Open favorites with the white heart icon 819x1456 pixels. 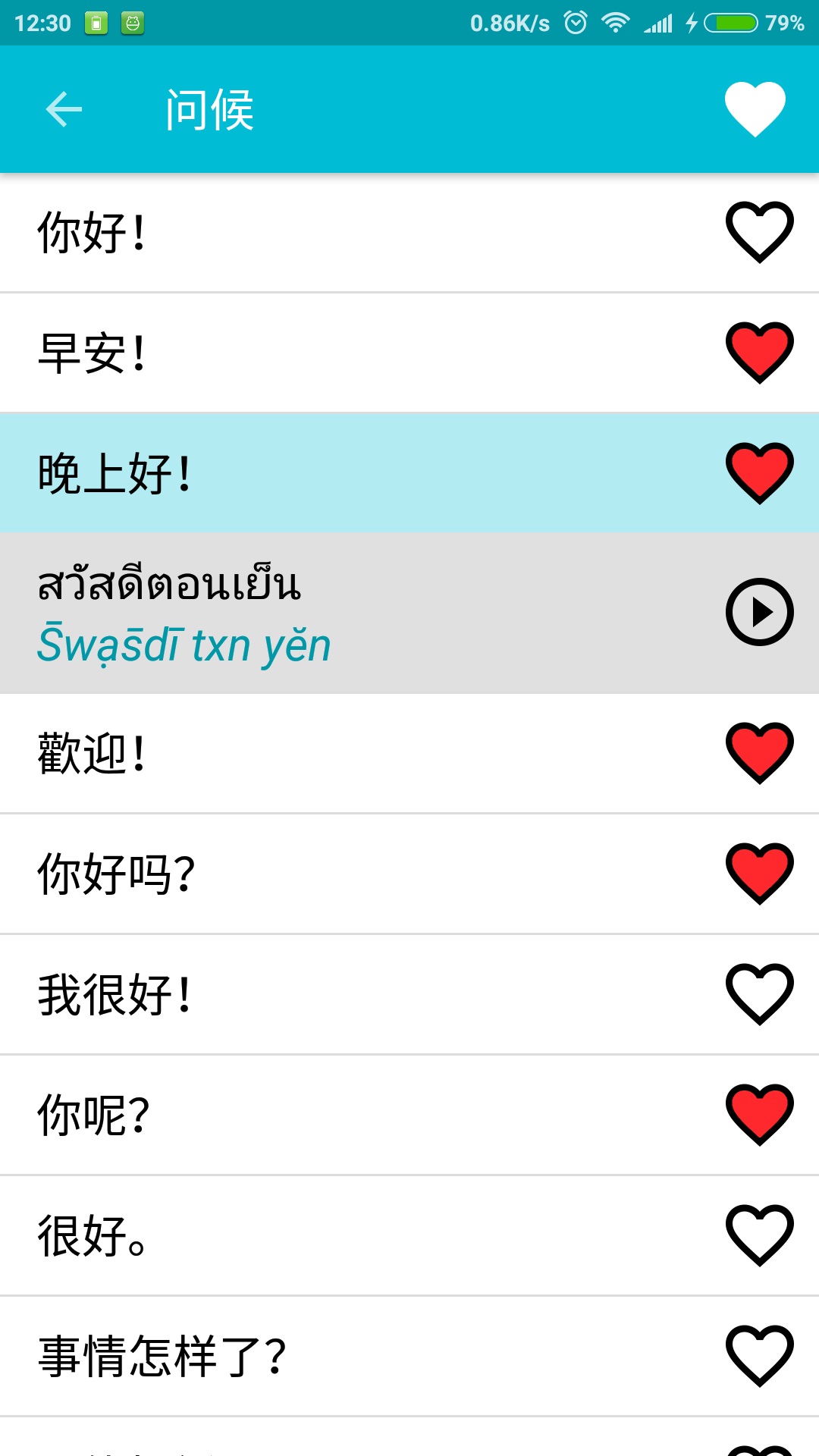pyautogui.click(x=755, y=109)
